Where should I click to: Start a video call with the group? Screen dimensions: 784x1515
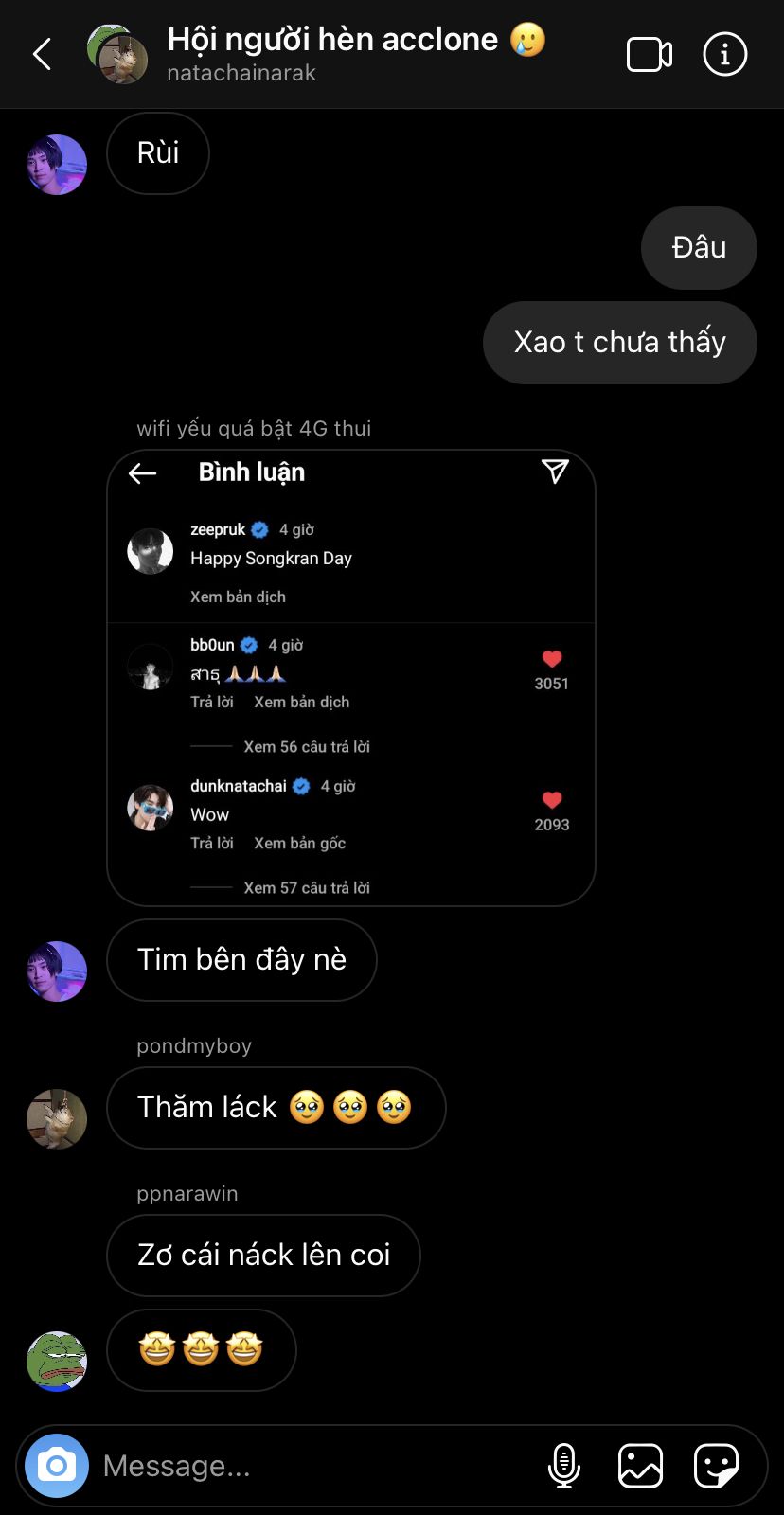click(650, 55)
